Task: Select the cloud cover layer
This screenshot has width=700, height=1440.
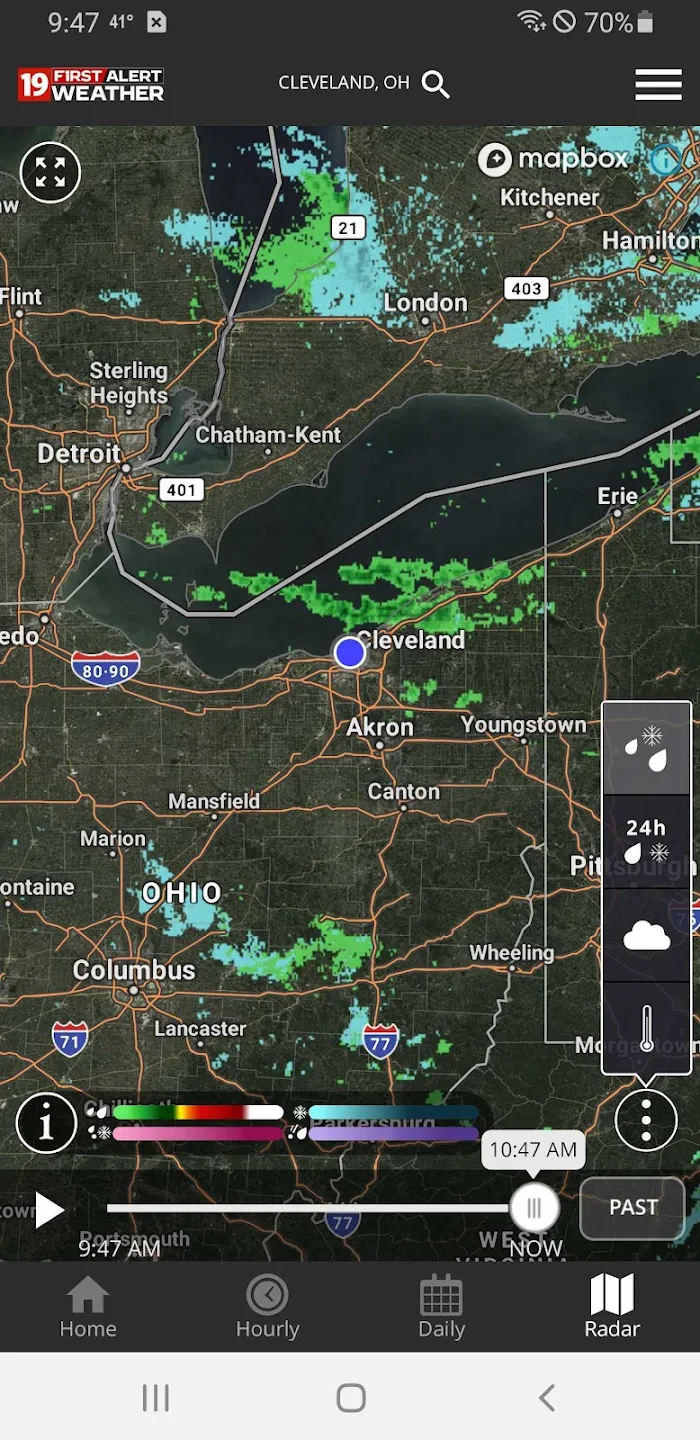Action: click(x=646, y=936)
